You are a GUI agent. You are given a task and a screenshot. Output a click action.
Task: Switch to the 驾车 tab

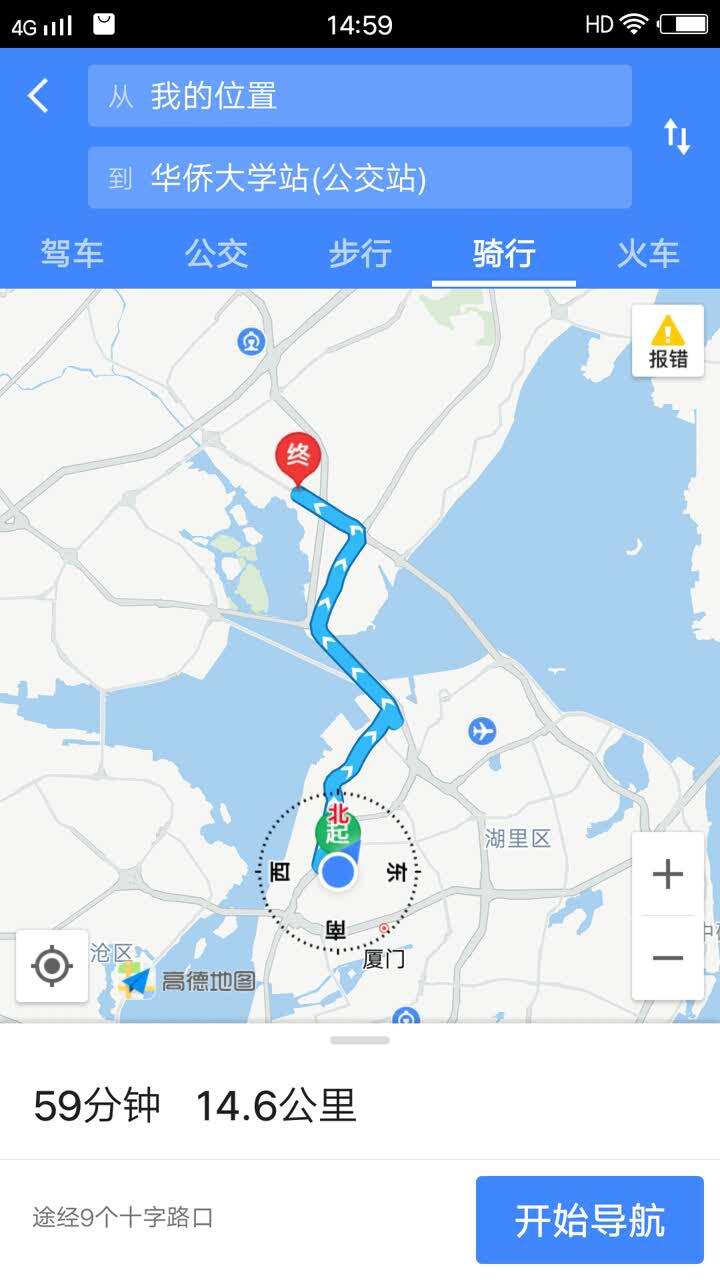pyautogui.click(x=72, y=254)
